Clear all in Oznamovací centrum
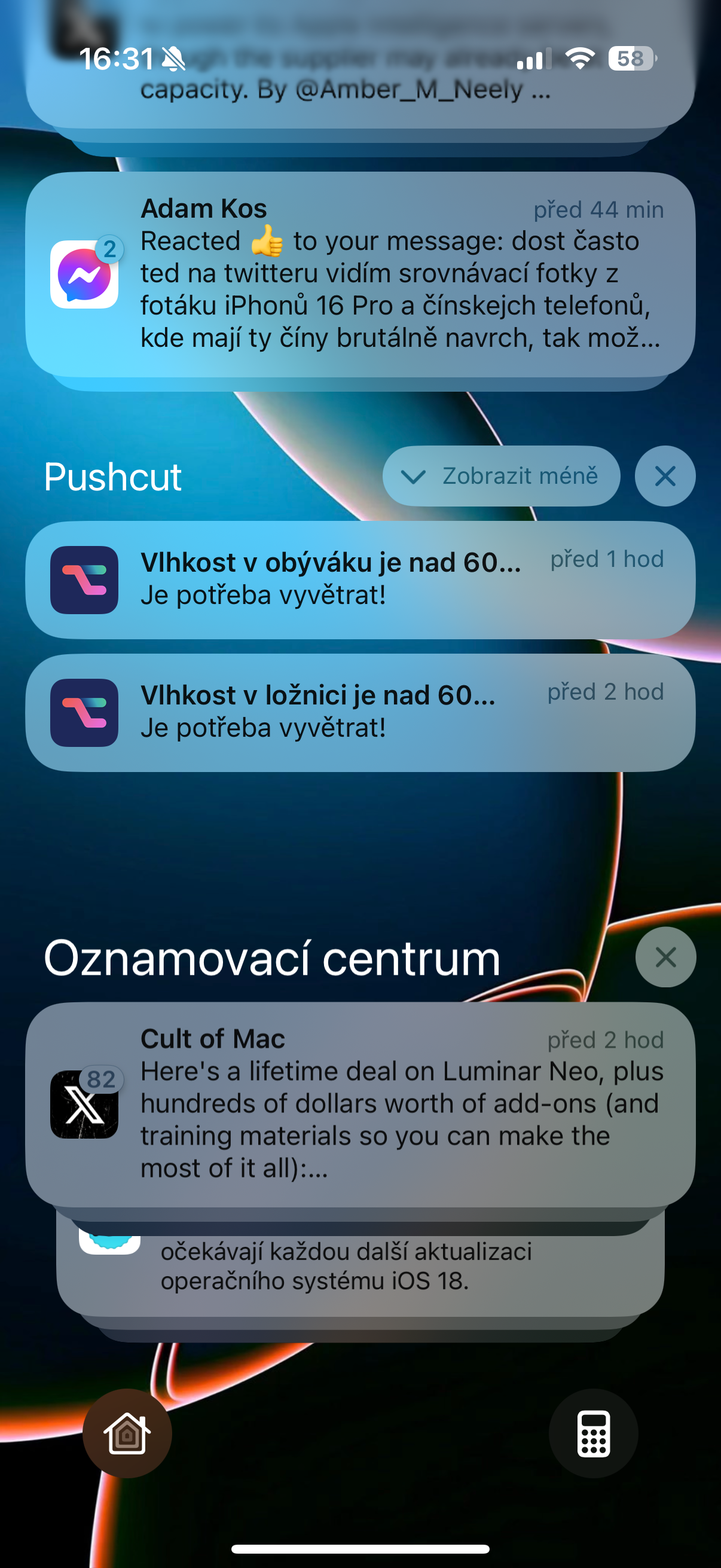The width and height of the screenshot is (721, 1568). point(665,957)
